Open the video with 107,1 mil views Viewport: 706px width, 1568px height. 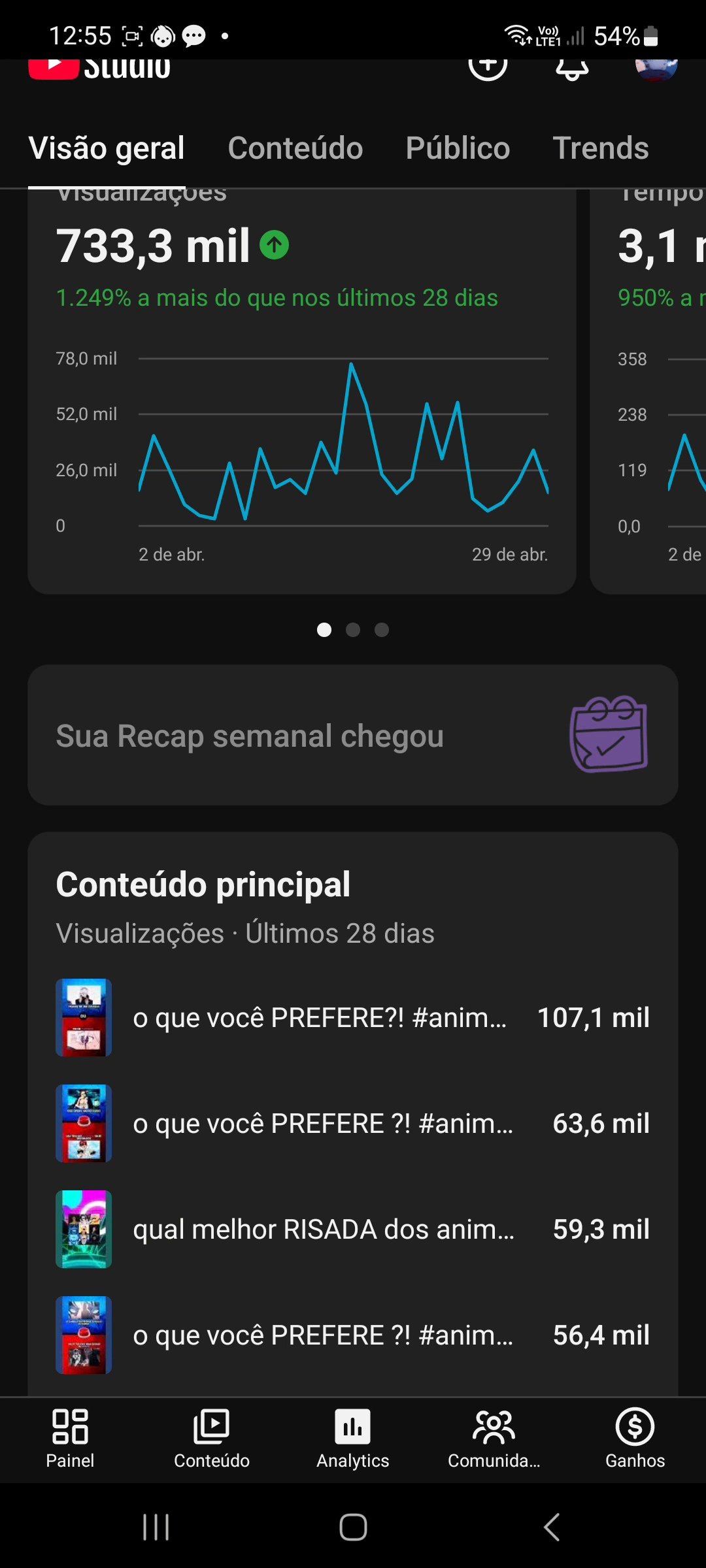pyautogui.click(x=353, y=1018)
